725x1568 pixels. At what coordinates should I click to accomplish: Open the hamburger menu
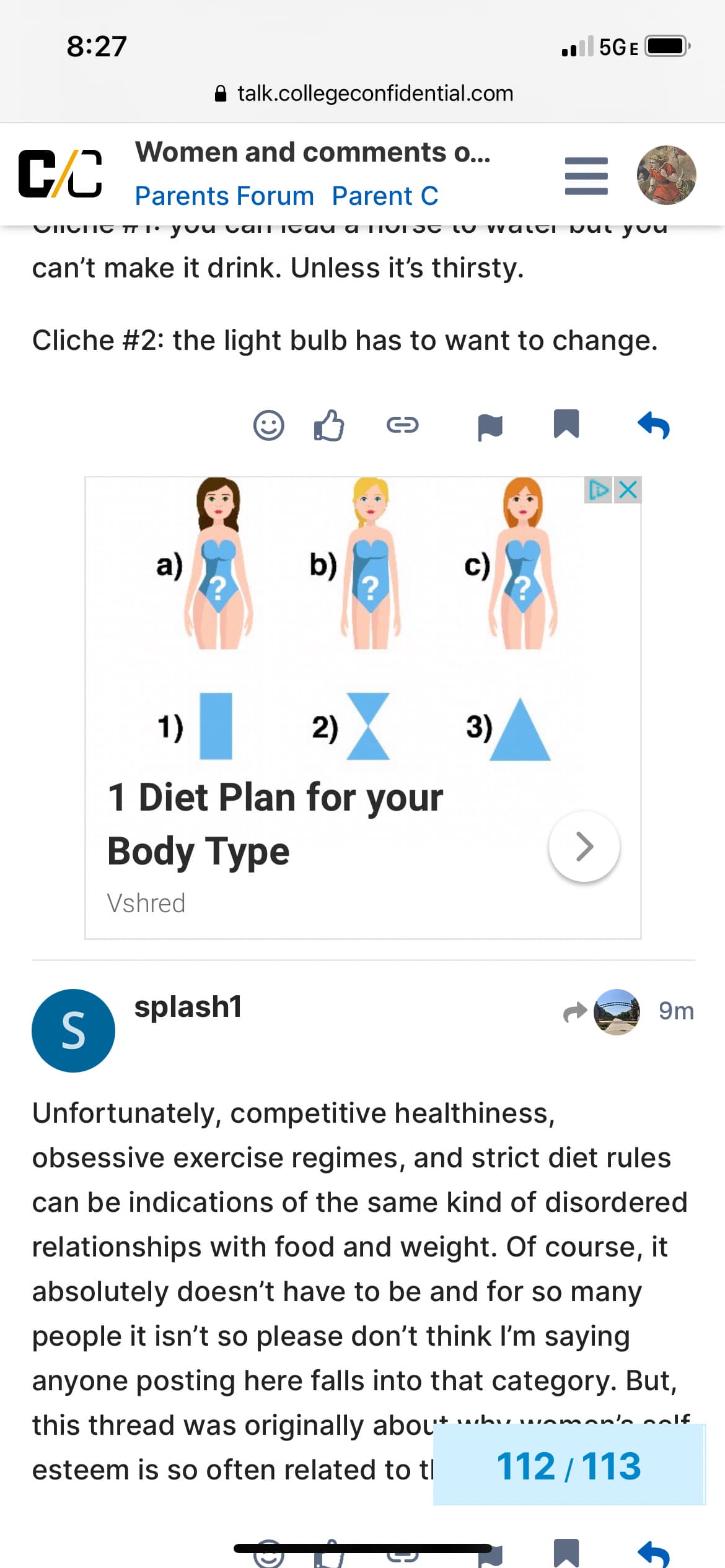[586, 176]
